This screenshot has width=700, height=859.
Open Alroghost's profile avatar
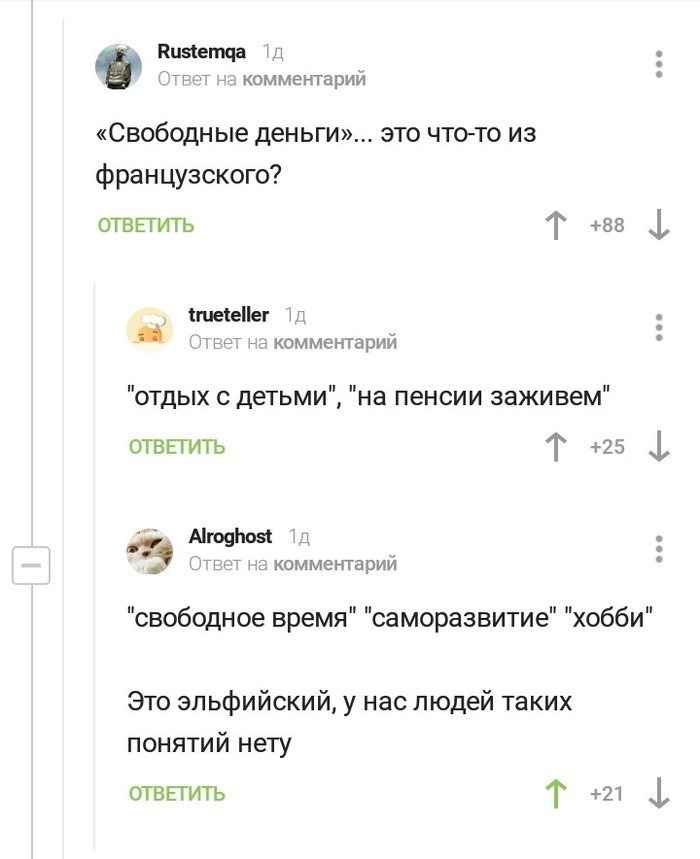[x=150, y=550]
